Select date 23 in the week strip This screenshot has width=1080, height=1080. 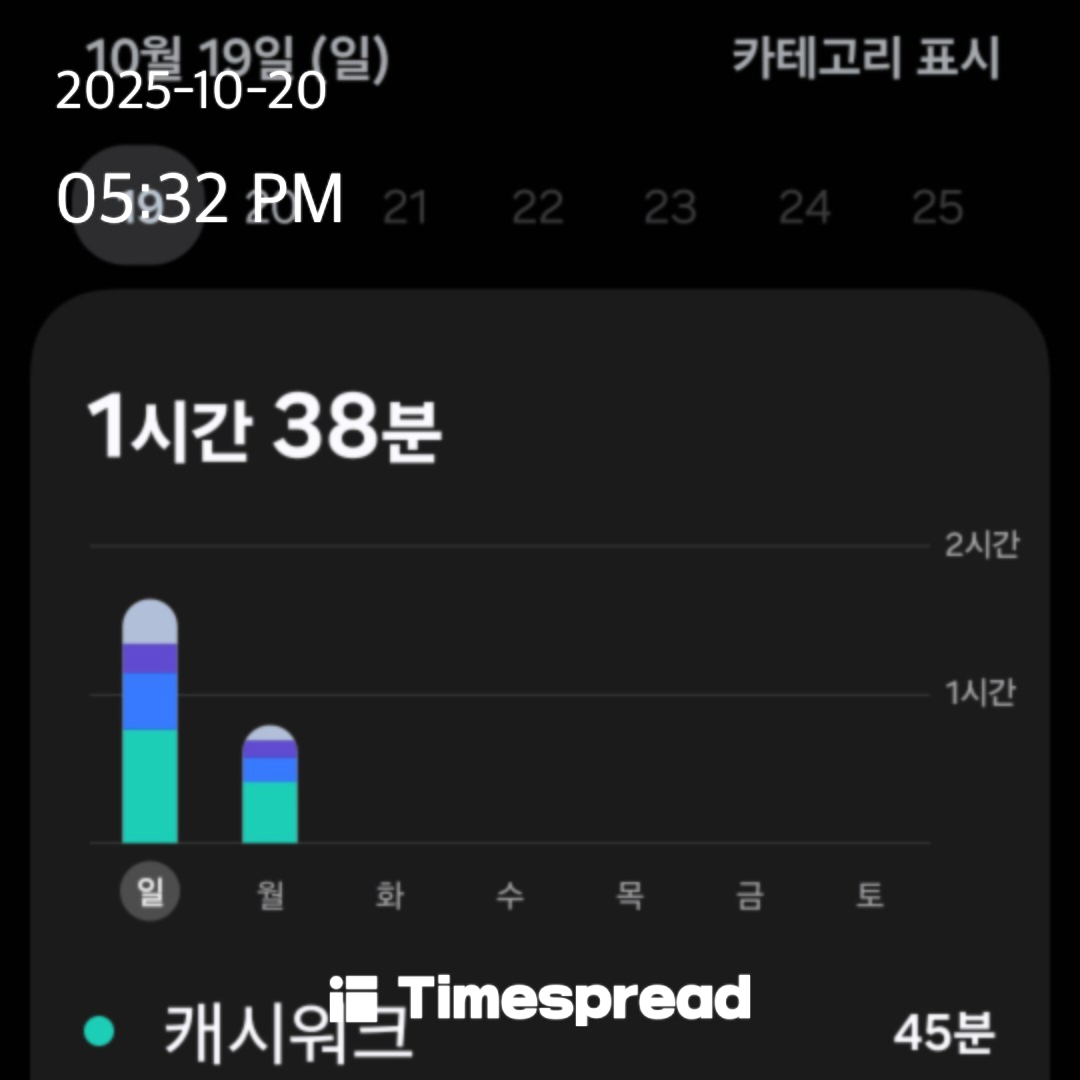670,207
